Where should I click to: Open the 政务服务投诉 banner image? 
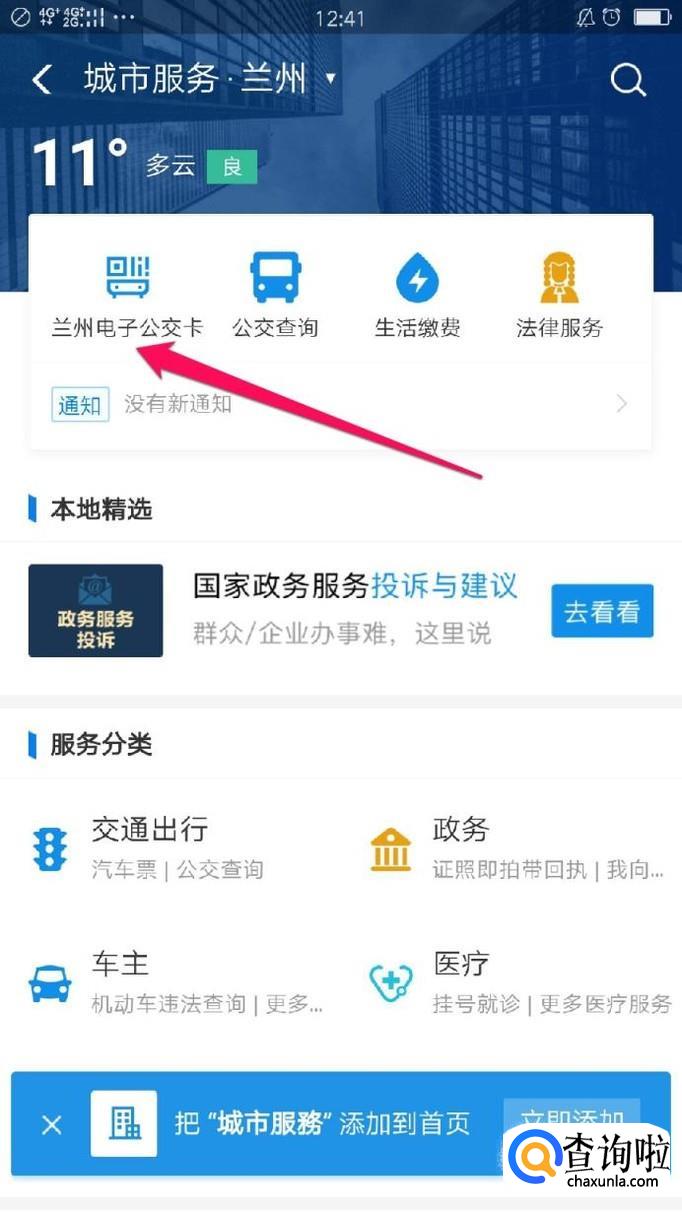[x=96, y=611]
